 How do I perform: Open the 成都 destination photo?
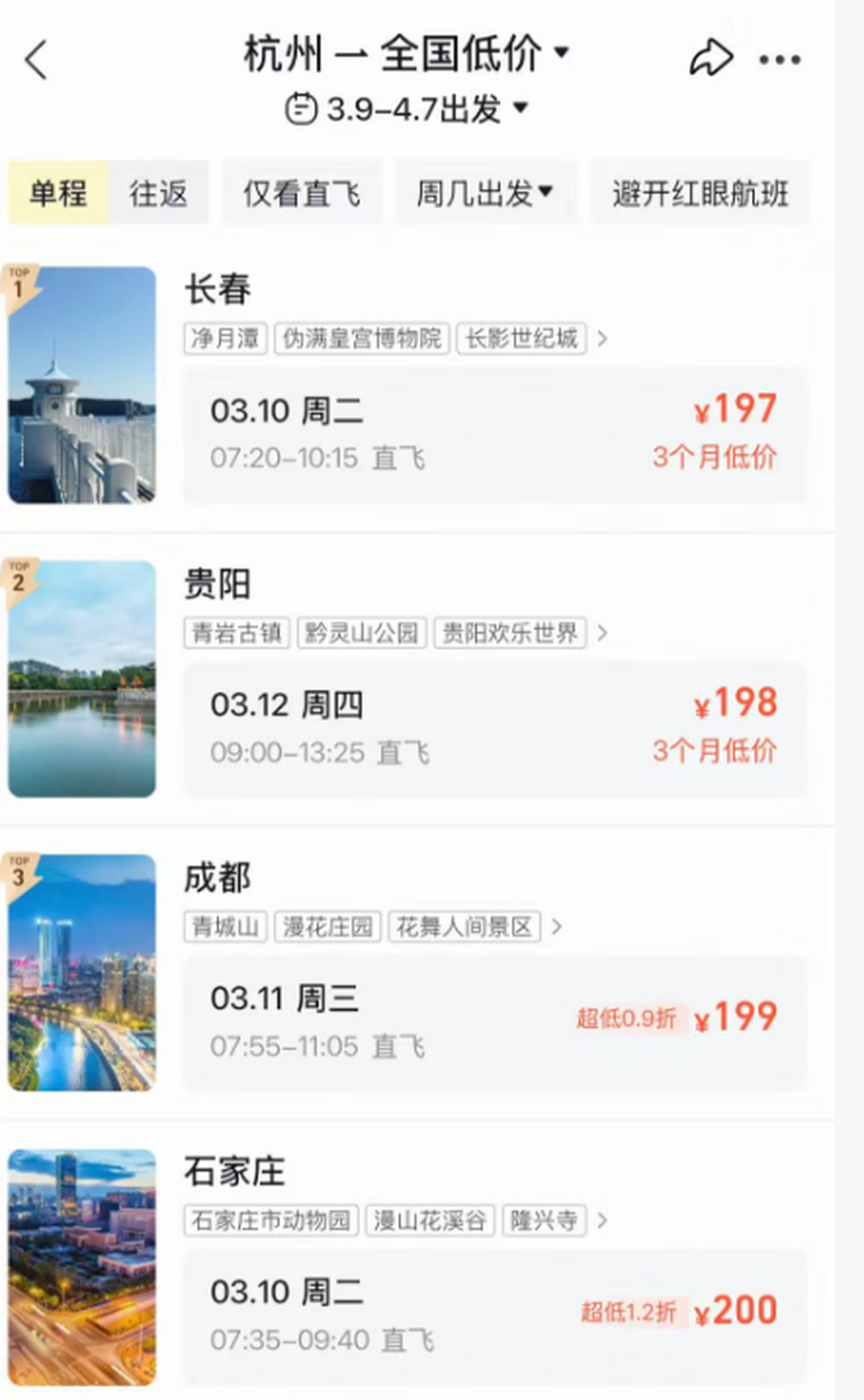click(82, 972)
